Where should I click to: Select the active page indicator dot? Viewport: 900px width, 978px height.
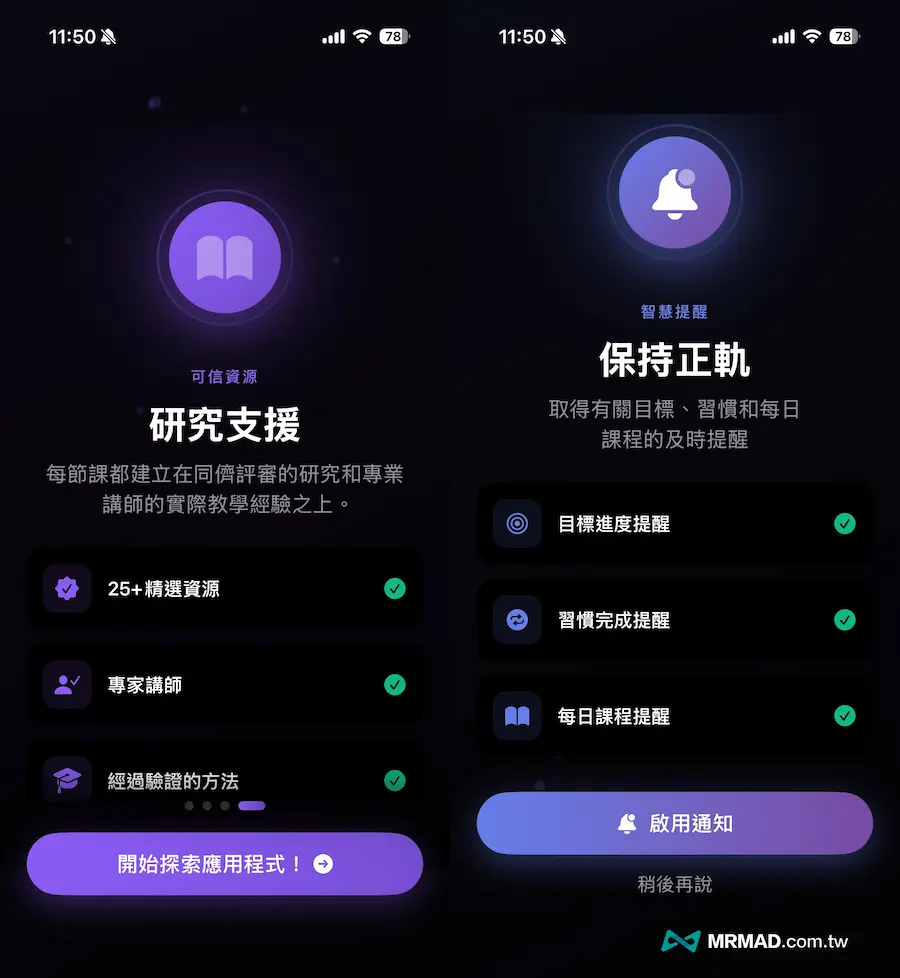252,806
